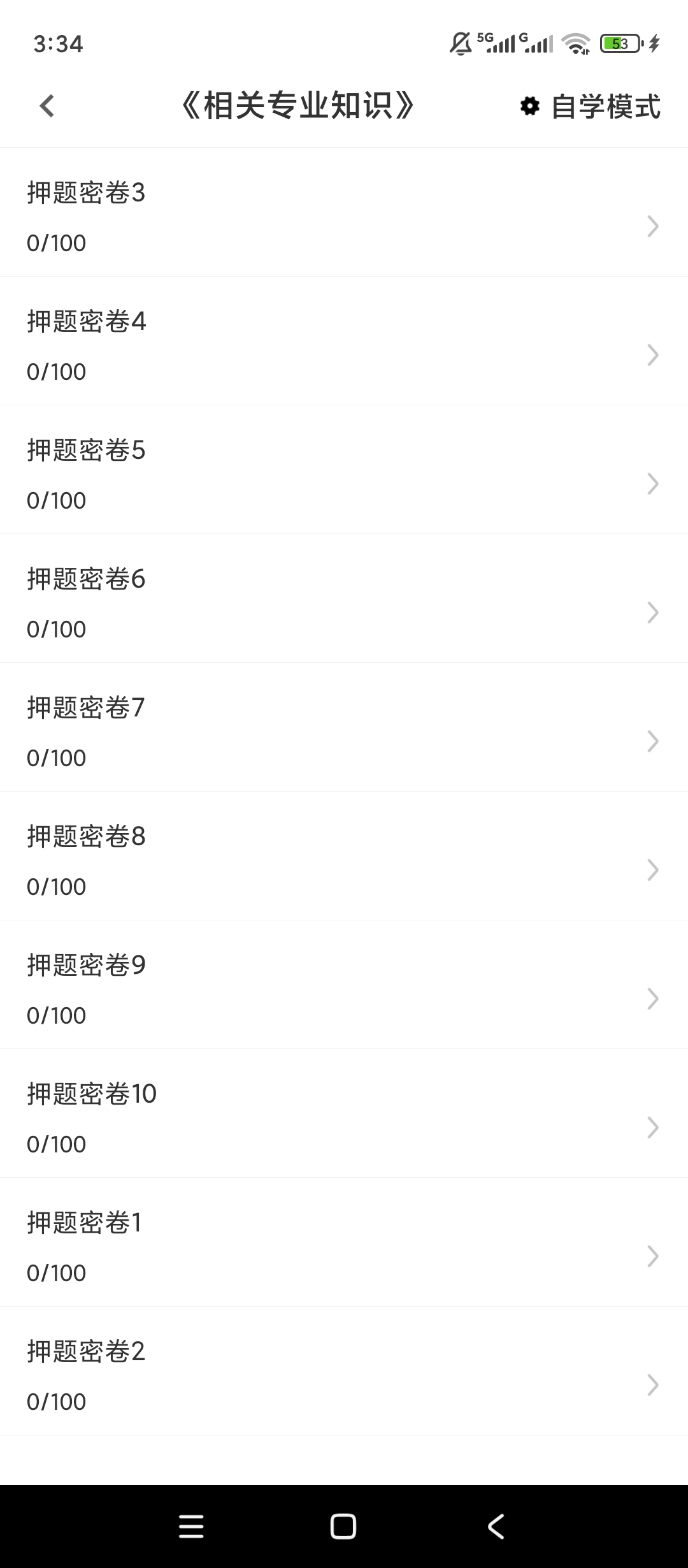The width and height of the screenshot is (688, 1568).
Task: Choose 押题密卷7
Action: coord(344,727)
